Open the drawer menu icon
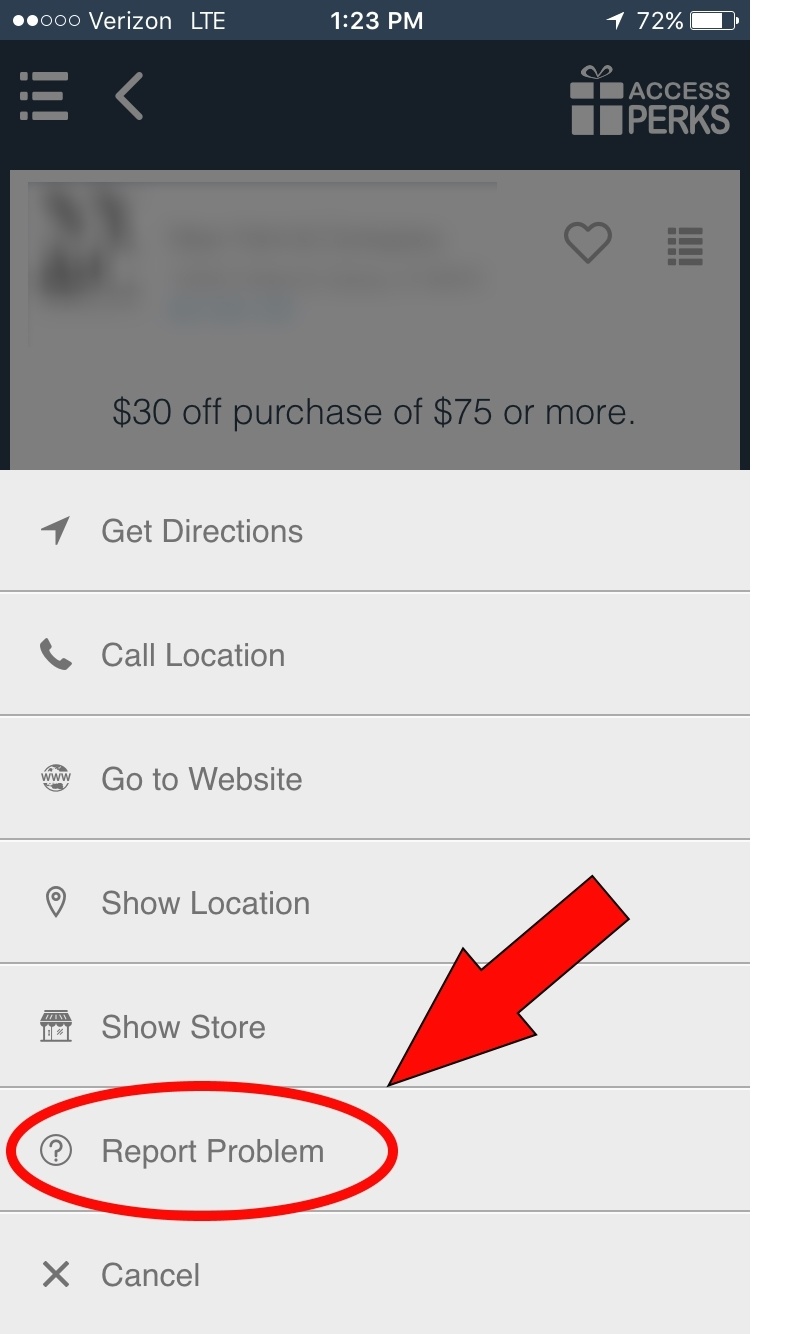Image resolution: width=800 pixels, height=1334 pixels. [44, 97]
